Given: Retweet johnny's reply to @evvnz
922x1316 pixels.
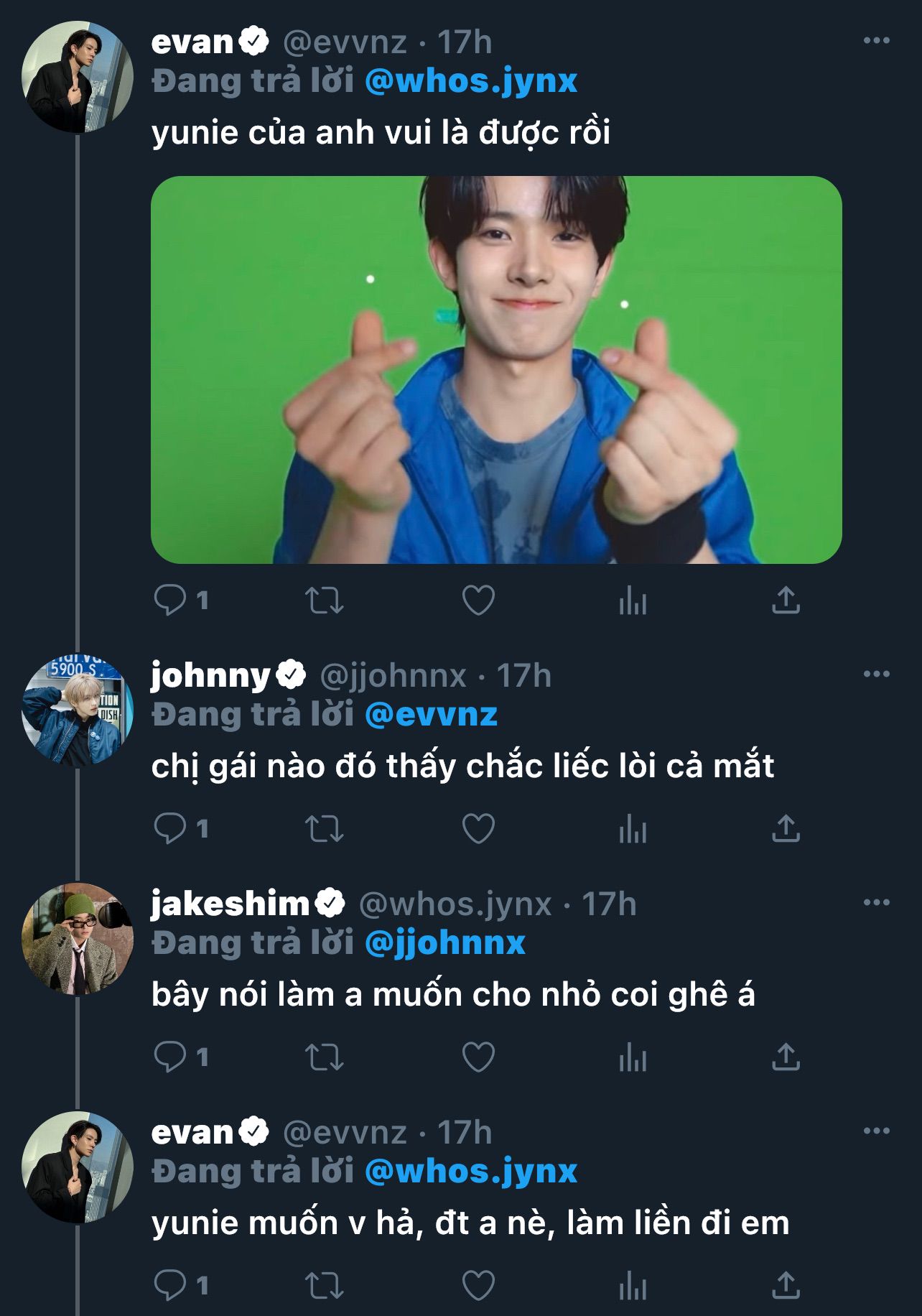Looking at the screenshot, I should (325, 829).
